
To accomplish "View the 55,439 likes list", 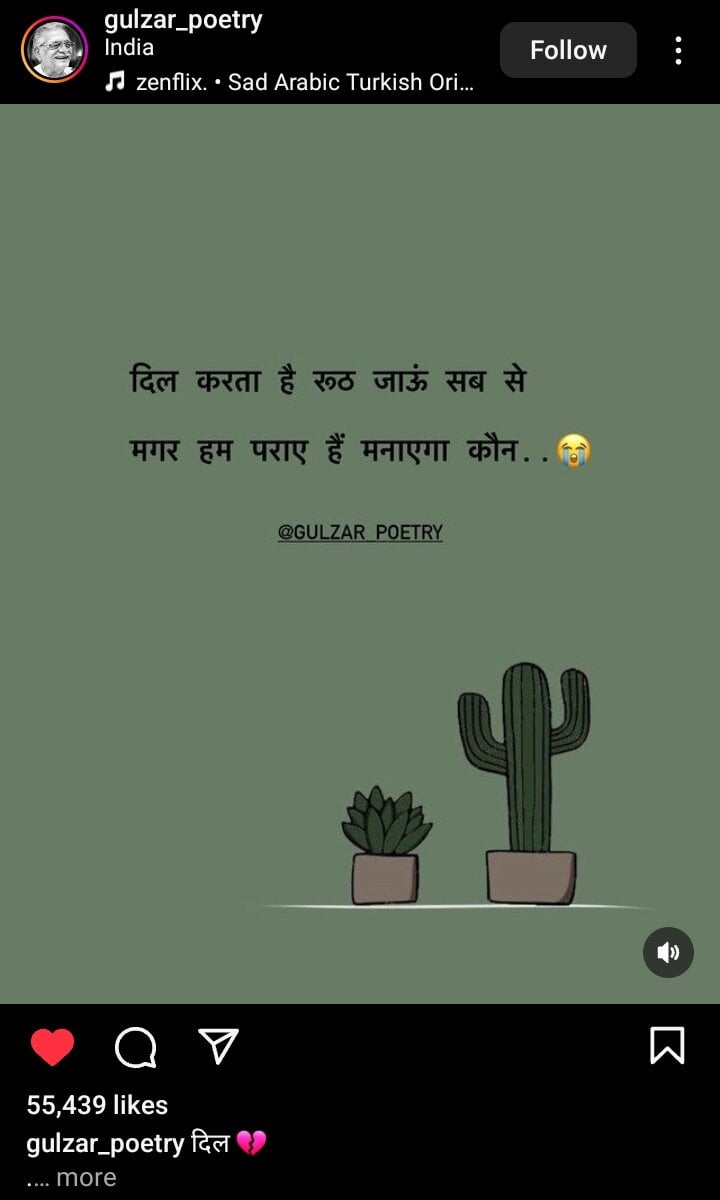I will [97, 1105].
